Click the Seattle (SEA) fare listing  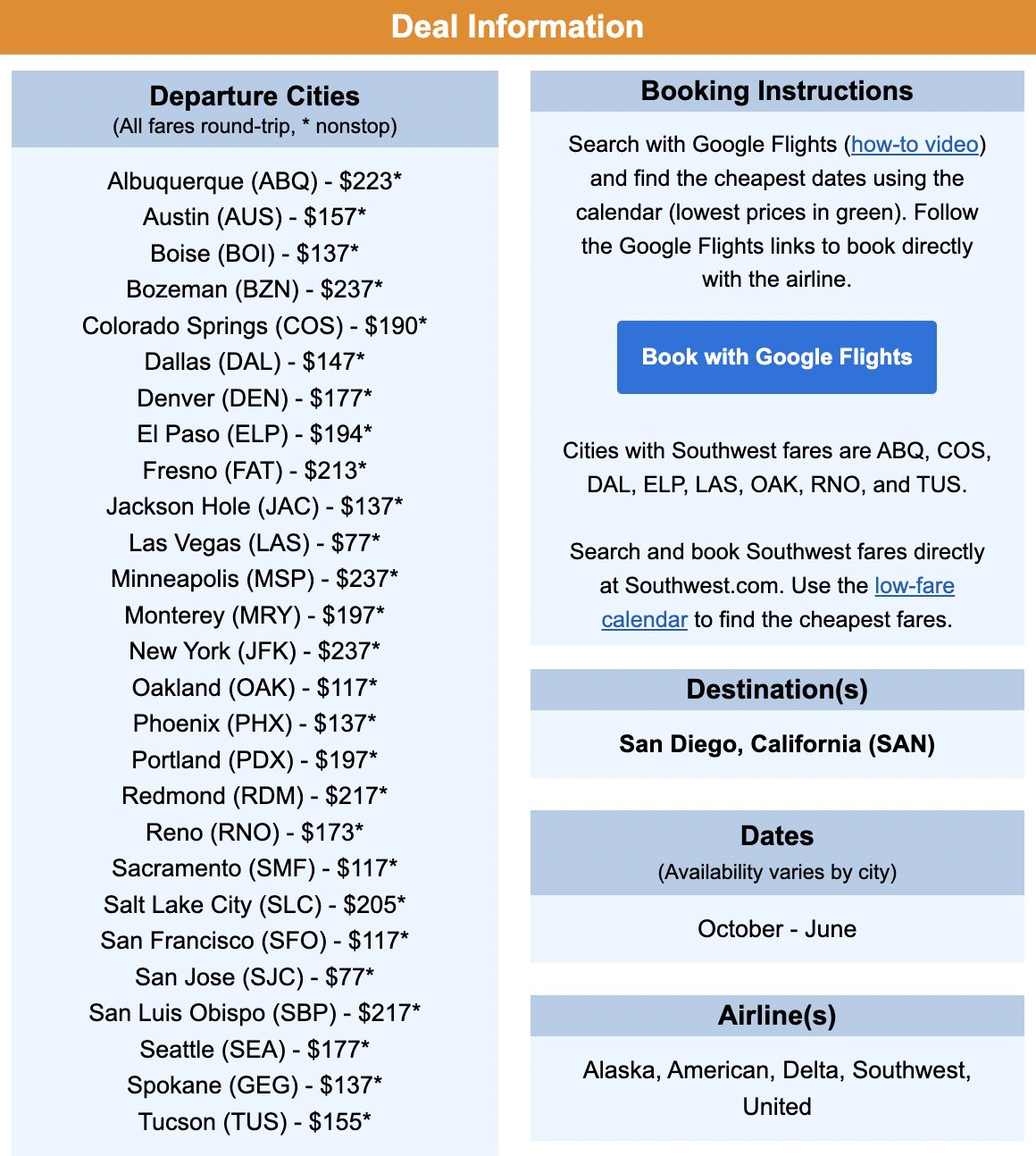255,1049
